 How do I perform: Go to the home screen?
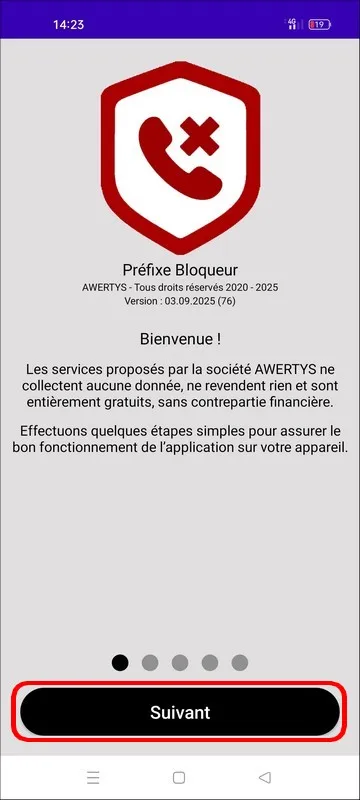179,777
